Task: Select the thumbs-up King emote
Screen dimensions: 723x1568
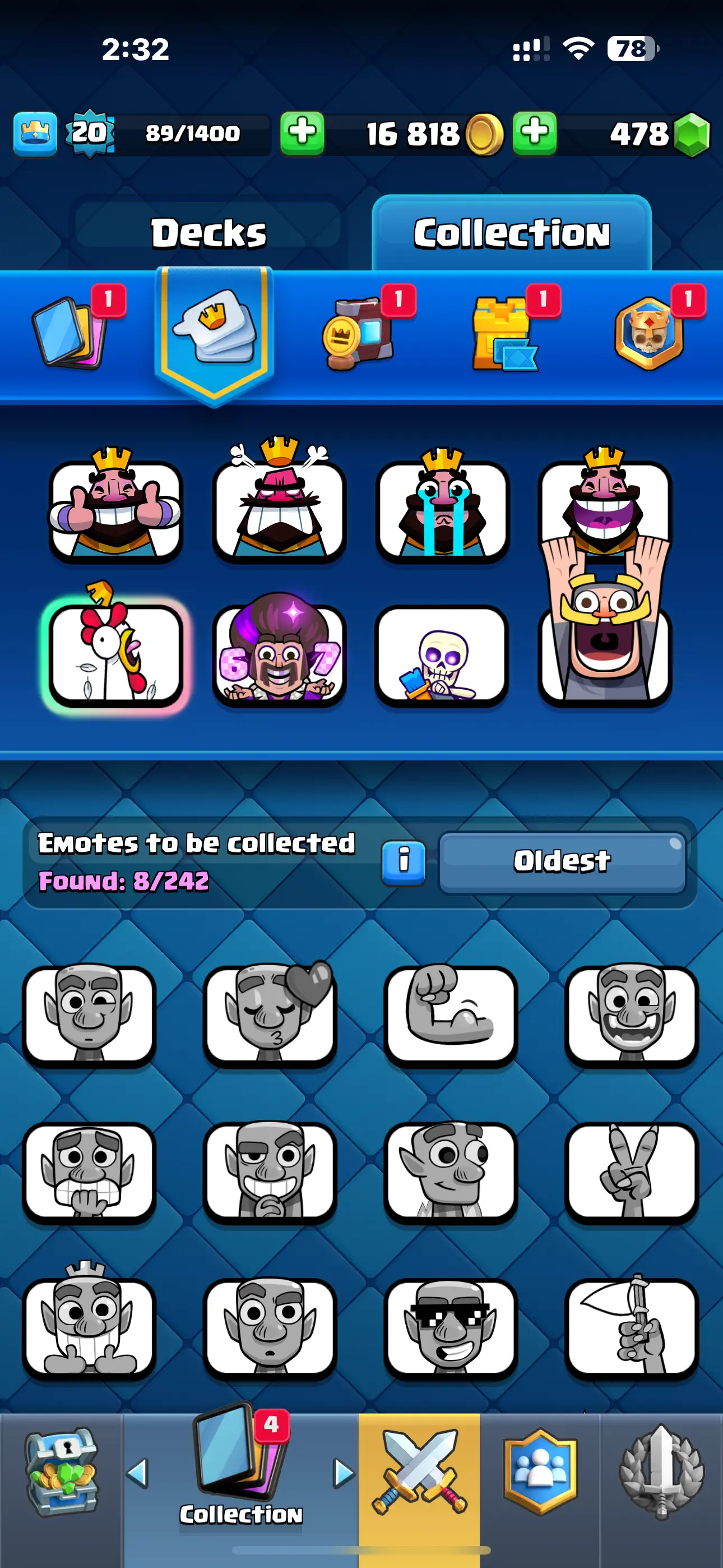Action: [115, 508]
